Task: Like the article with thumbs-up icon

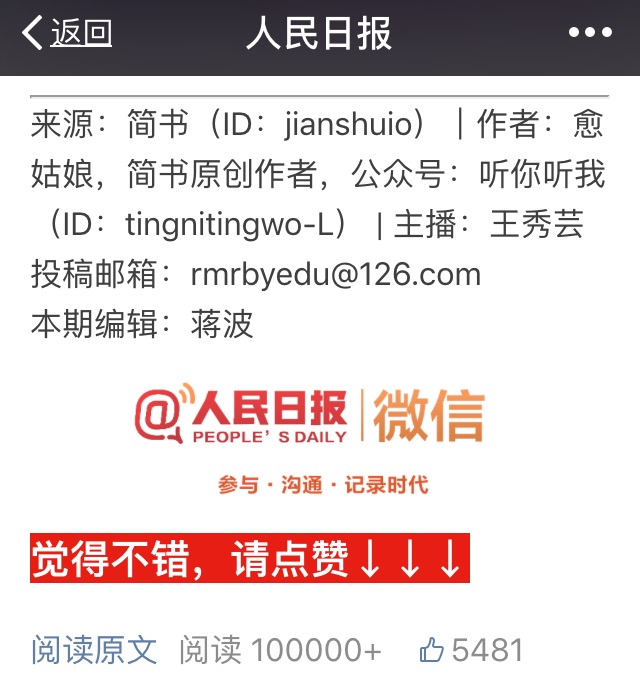Action: click(x=432, y=651)
